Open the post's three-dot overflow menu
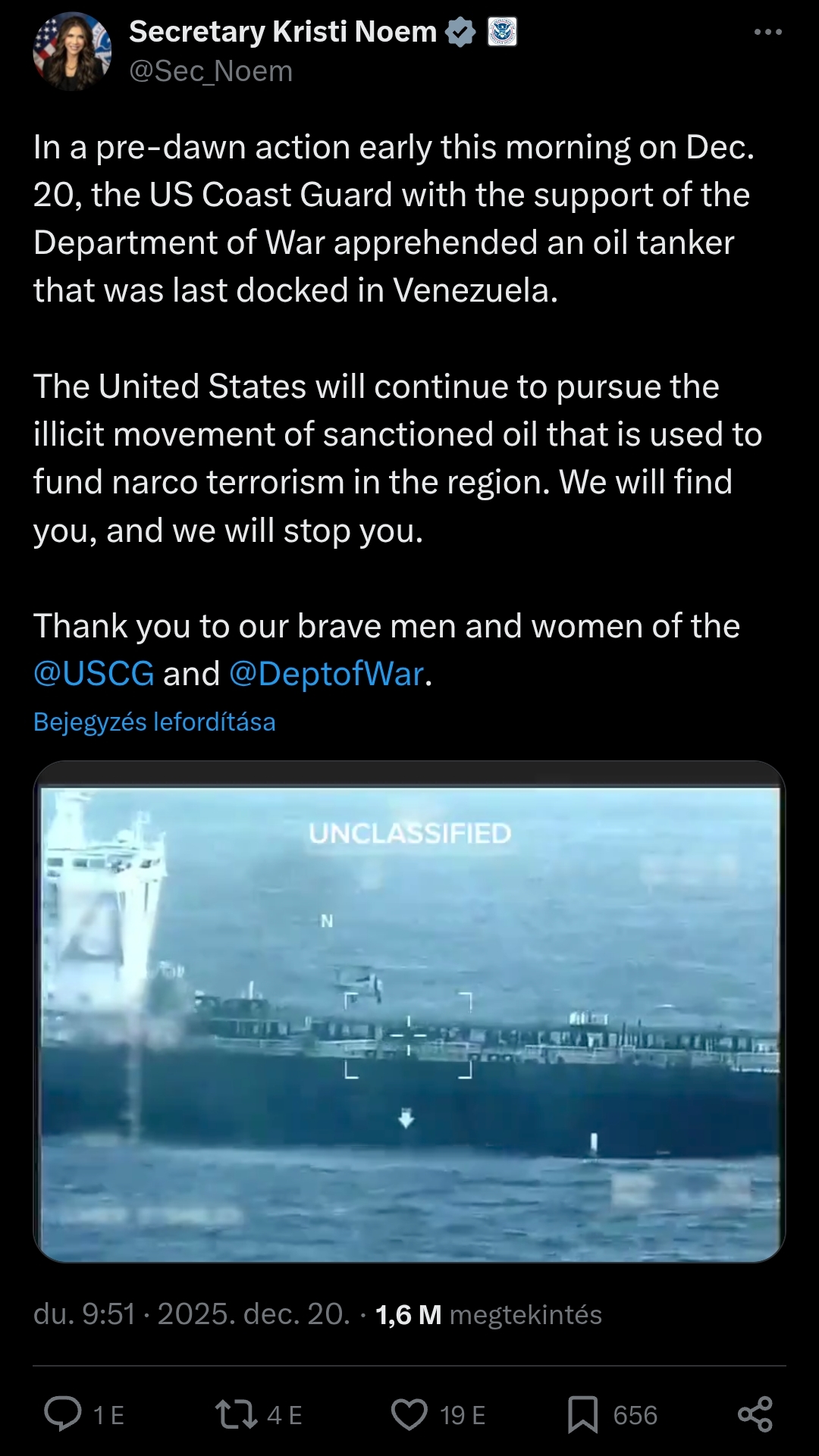 [767, 33]
